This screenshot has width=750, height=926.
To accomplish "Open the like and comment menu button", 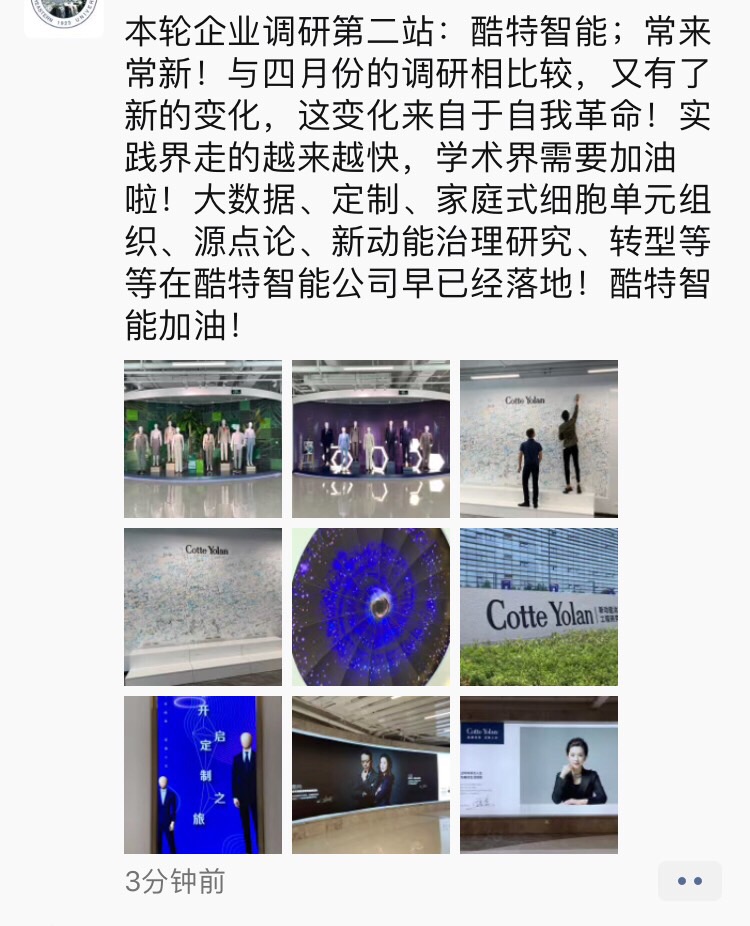I will [690, 881].
